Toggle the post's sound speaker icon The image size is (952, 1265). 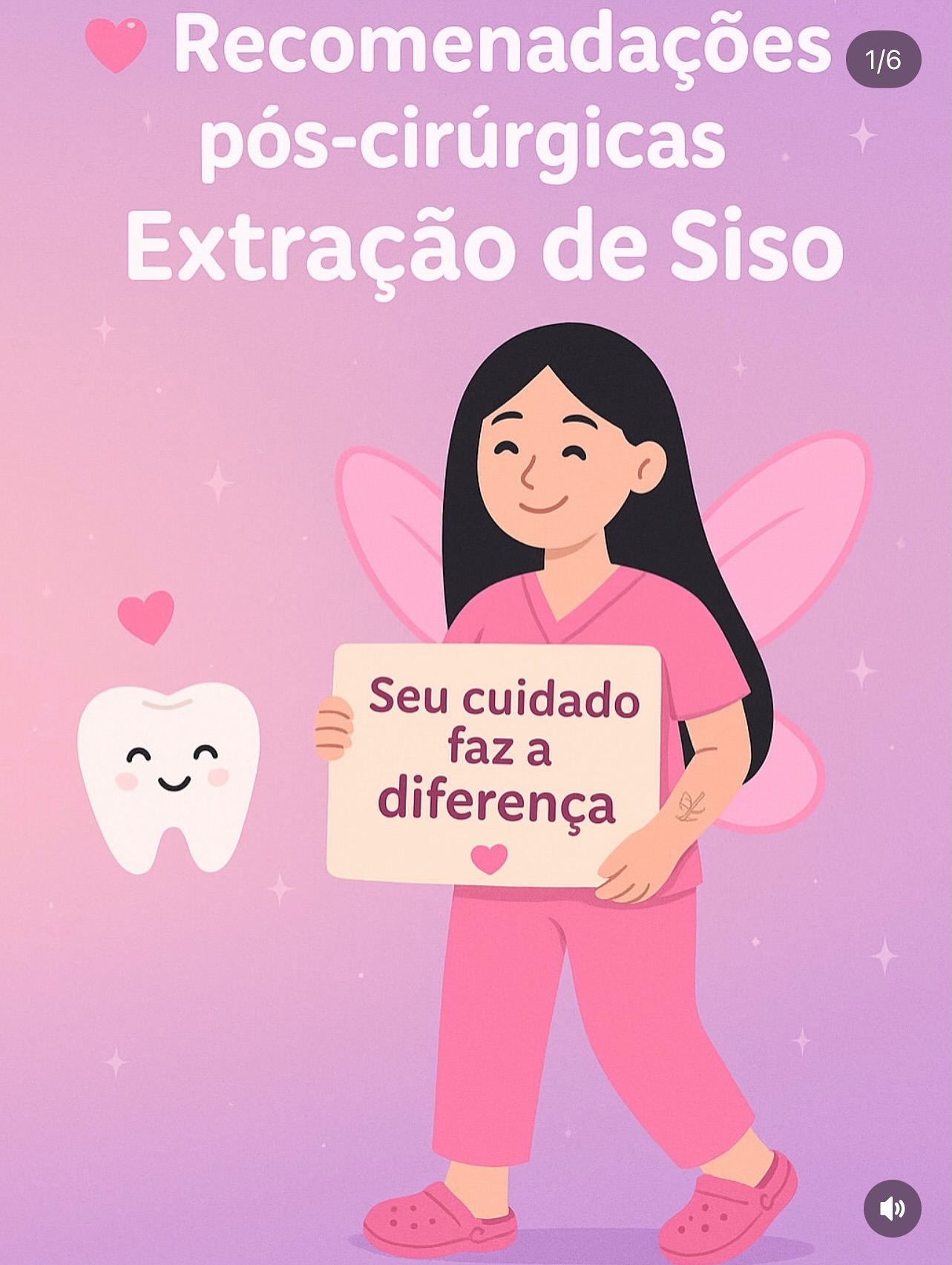[x=892, y=1208]
